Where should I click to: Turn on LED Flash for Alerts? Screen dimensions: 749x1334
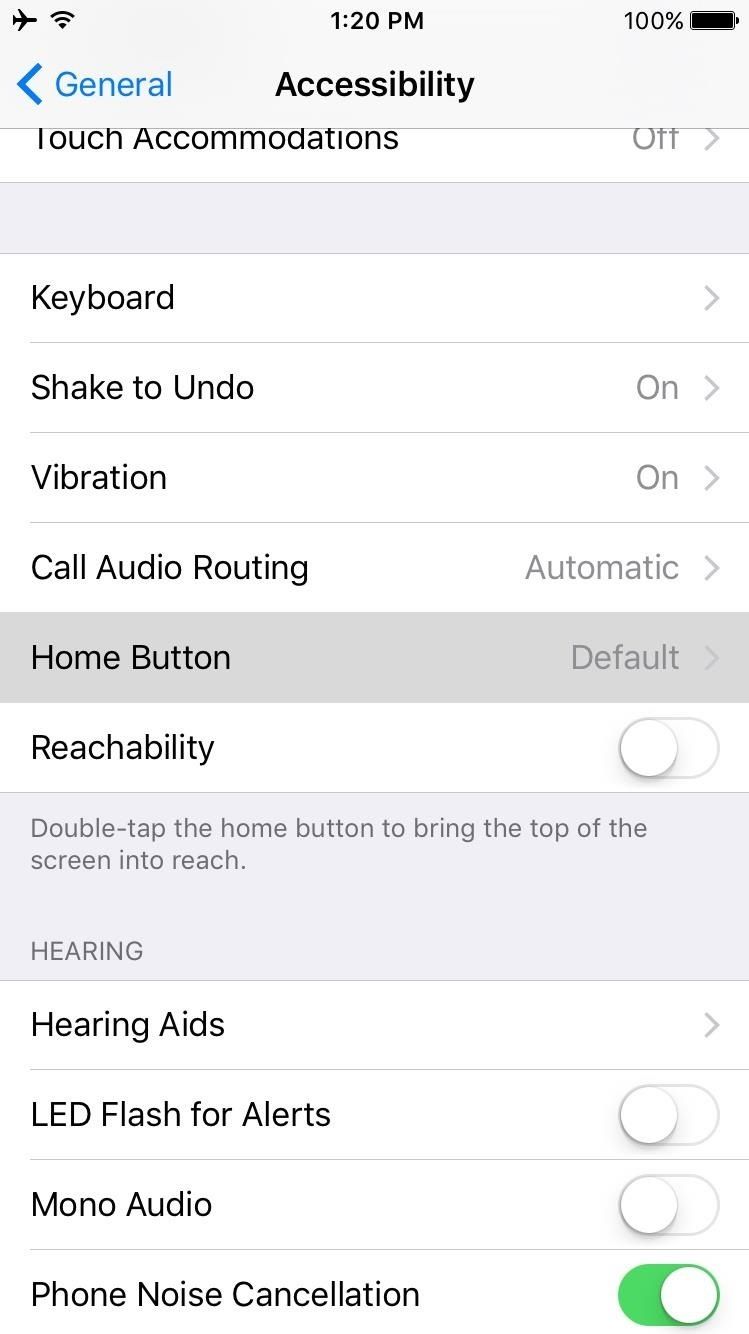668,1115
